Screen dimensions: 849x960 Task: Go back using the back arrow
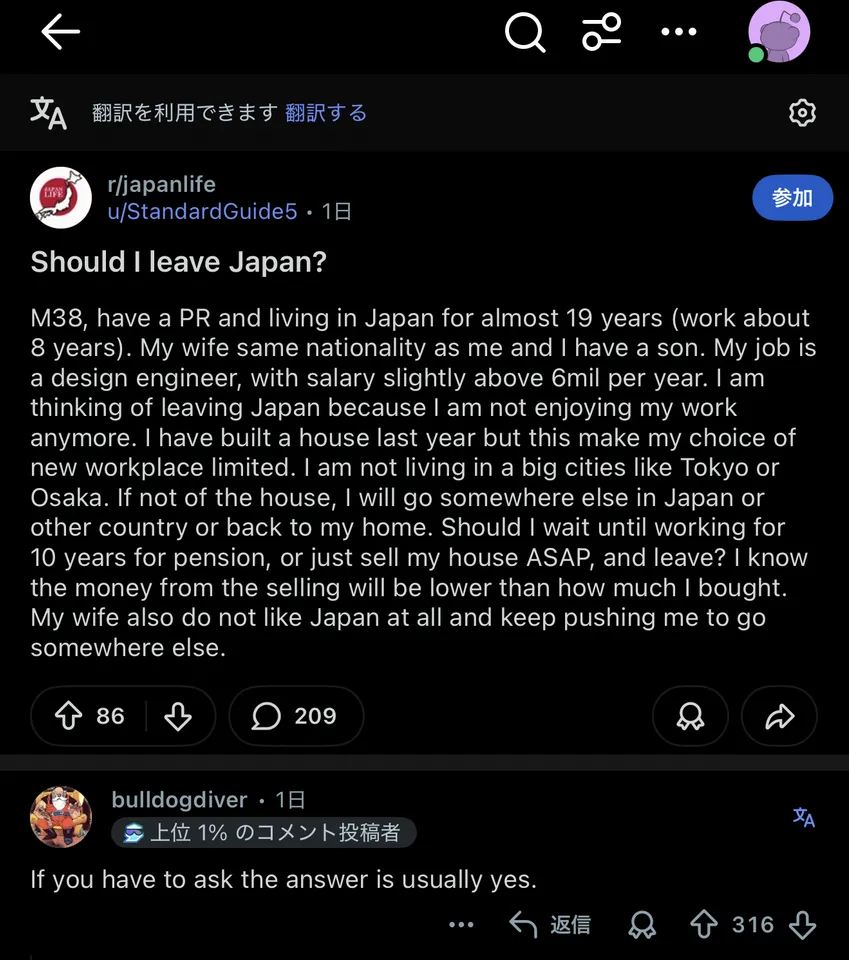[60, 33]
